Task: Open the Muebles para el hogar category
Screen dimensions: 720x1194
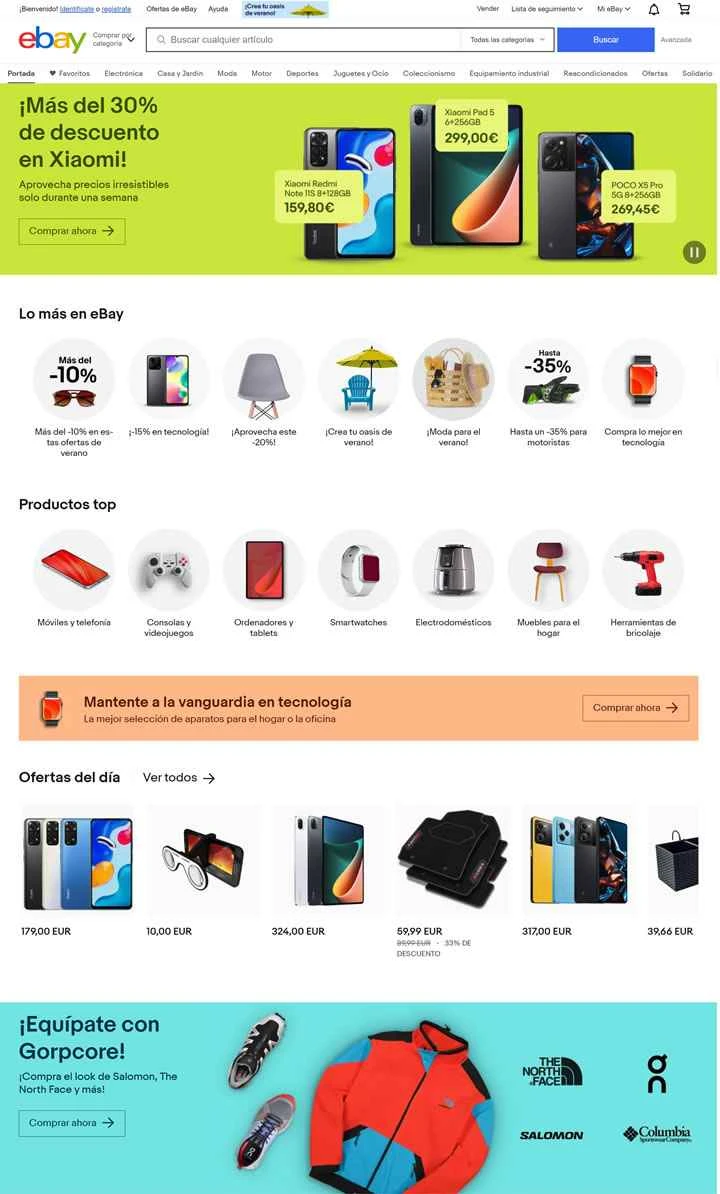Action: 548,570
